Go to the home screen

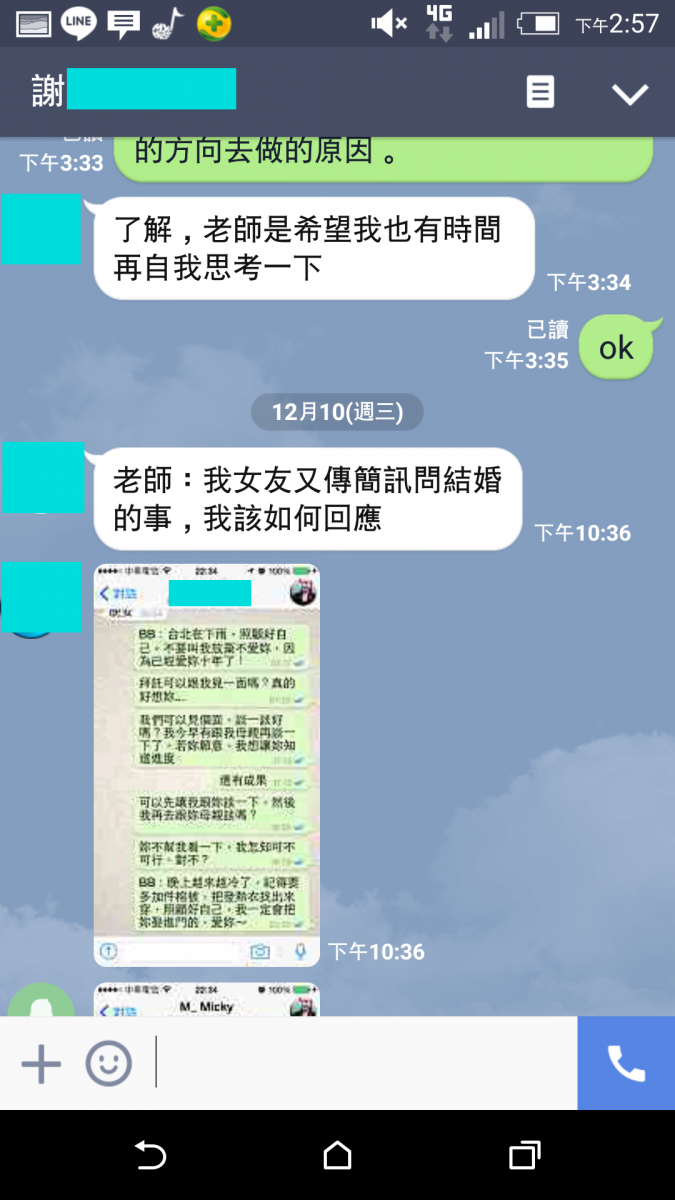click(338, 1156)
